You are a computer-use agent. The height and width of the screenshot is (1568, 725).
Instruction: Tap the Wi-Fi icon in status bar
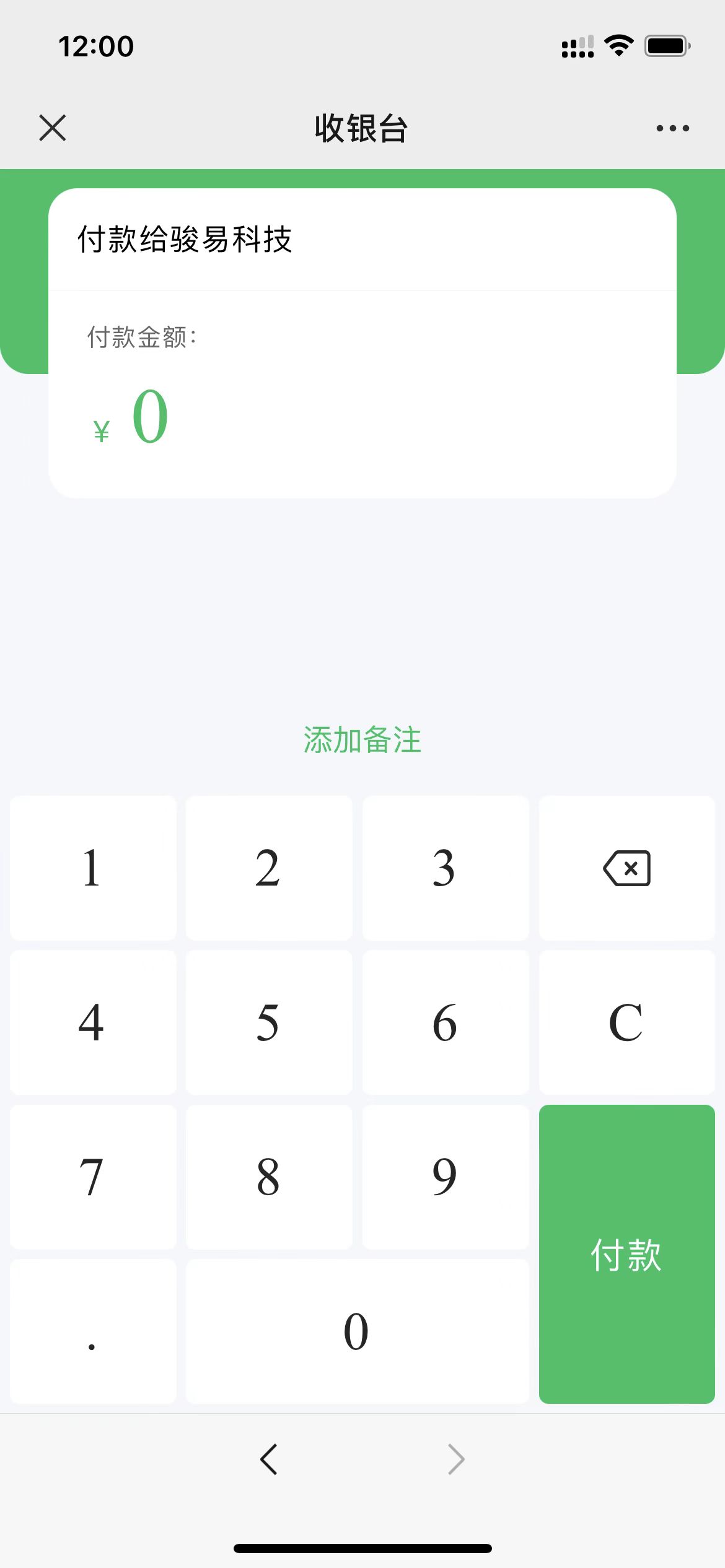[x=618, y=45]
